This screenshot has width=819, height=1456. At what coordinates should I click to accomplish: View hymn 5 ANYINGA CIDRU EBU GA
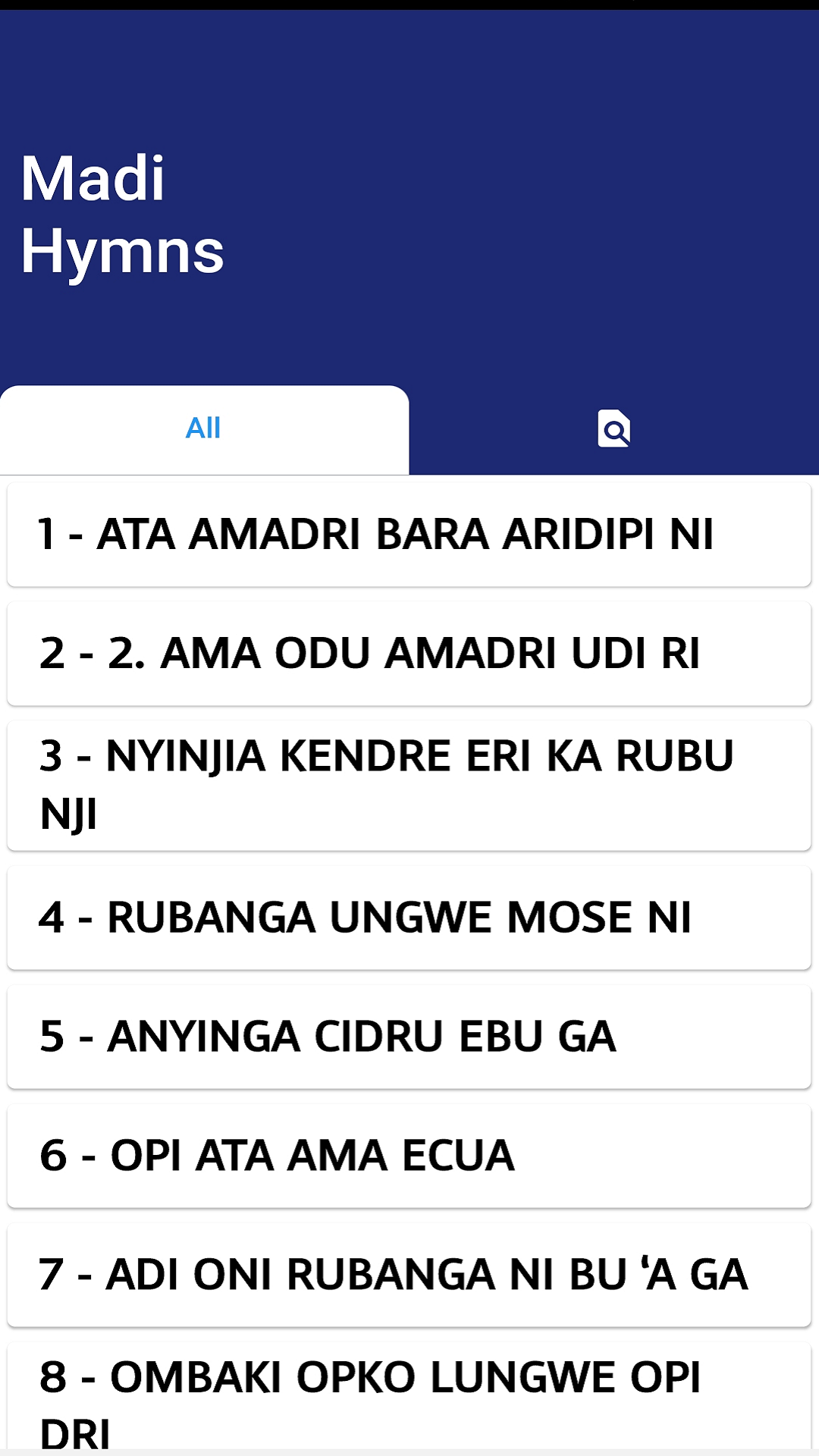pyautogui.click(x=409, y=1037)
